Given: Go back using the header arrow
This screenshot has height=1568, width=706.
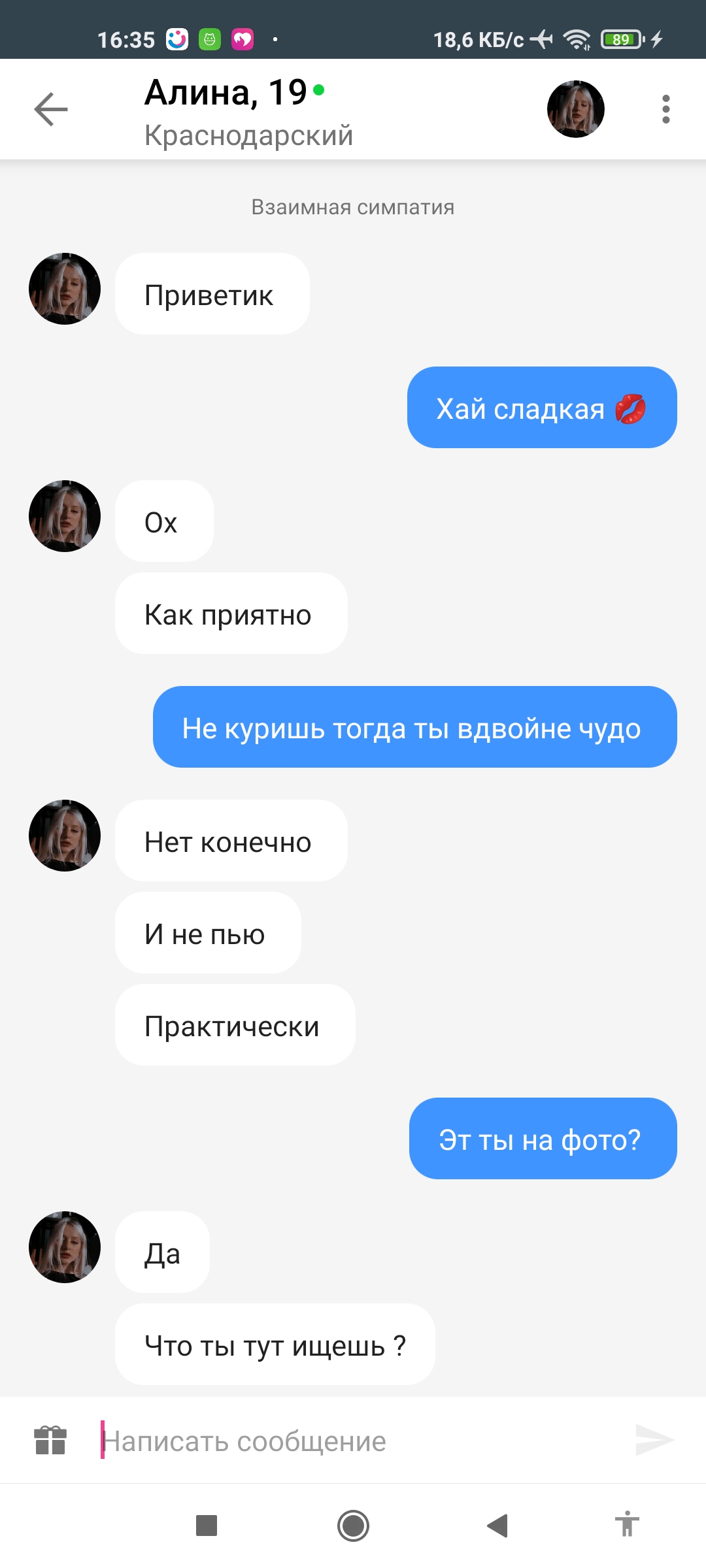Looking at the screenshot, I should [x=51, y=109].
